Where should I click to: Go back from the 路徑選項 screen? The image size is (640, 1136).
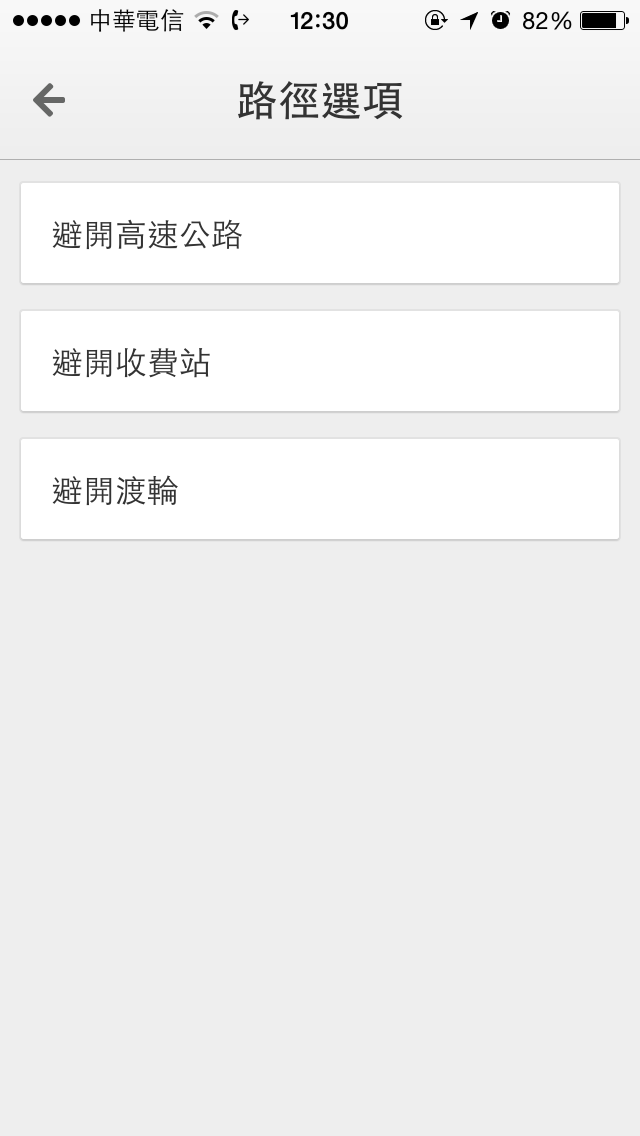click(48, 100)
